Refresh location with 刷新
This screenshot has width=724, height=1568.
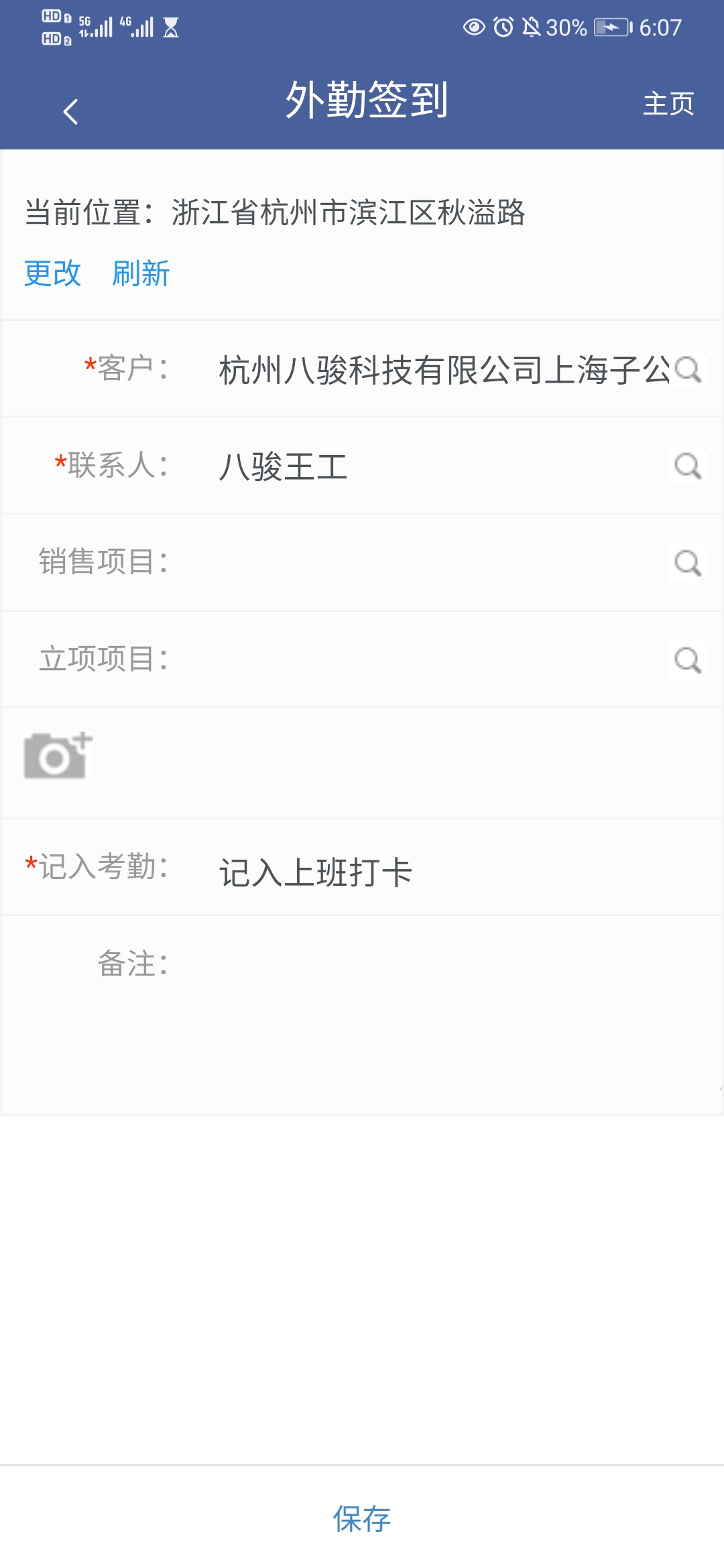[141, 273]
